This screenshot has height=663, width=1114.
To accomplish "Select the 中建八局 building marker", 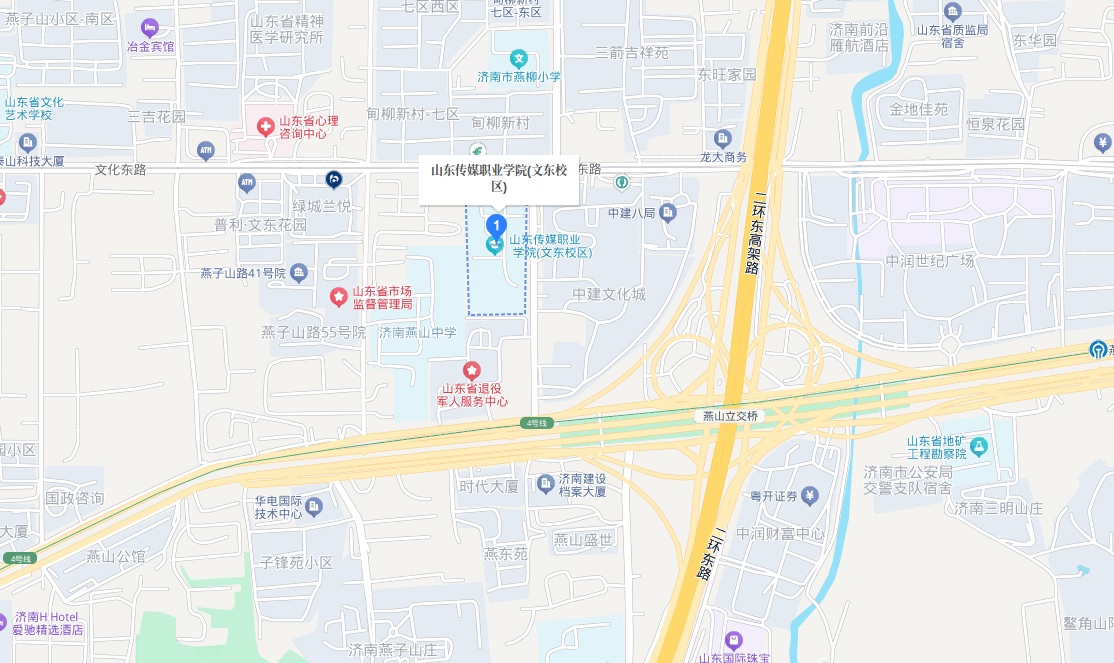I will (668, 212).
